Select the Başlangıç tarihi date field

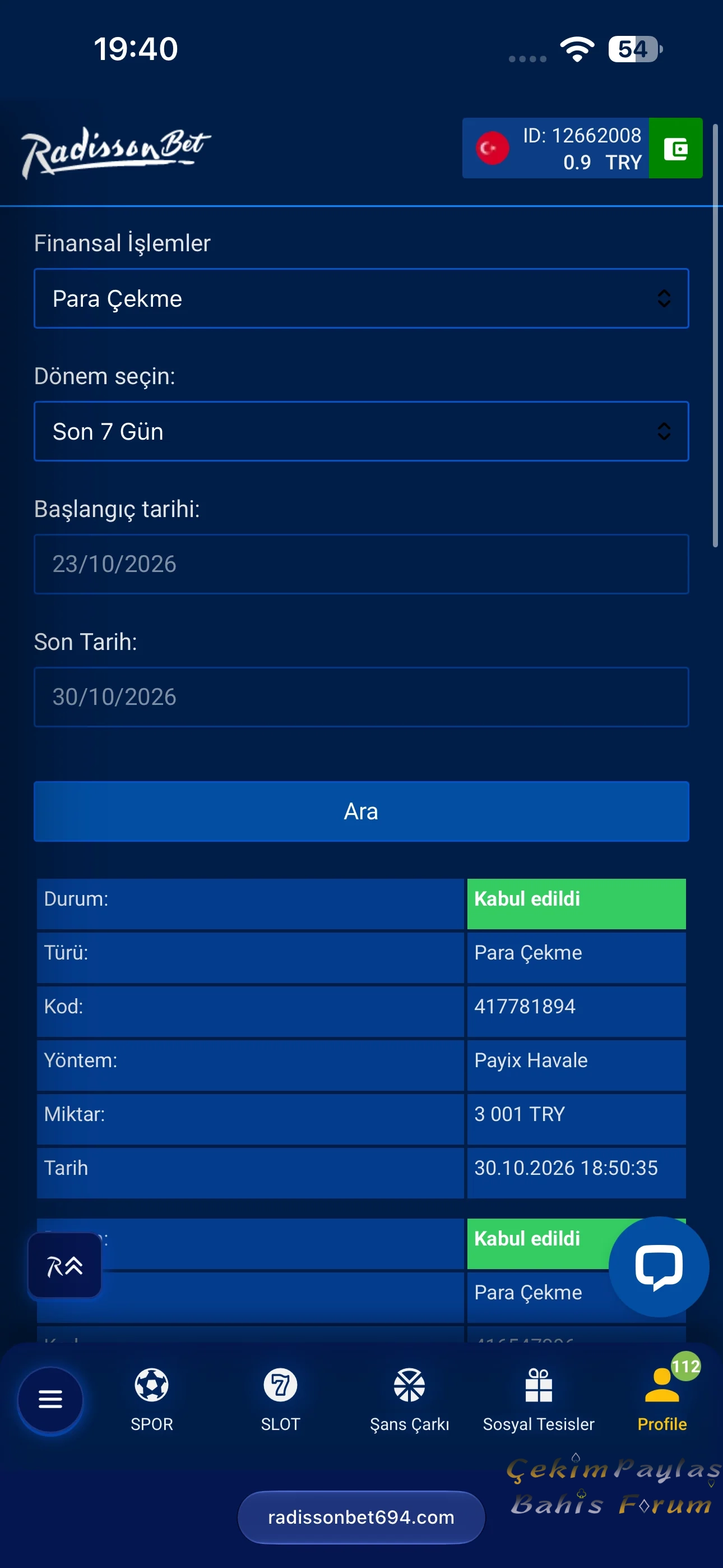pos(361,564)
